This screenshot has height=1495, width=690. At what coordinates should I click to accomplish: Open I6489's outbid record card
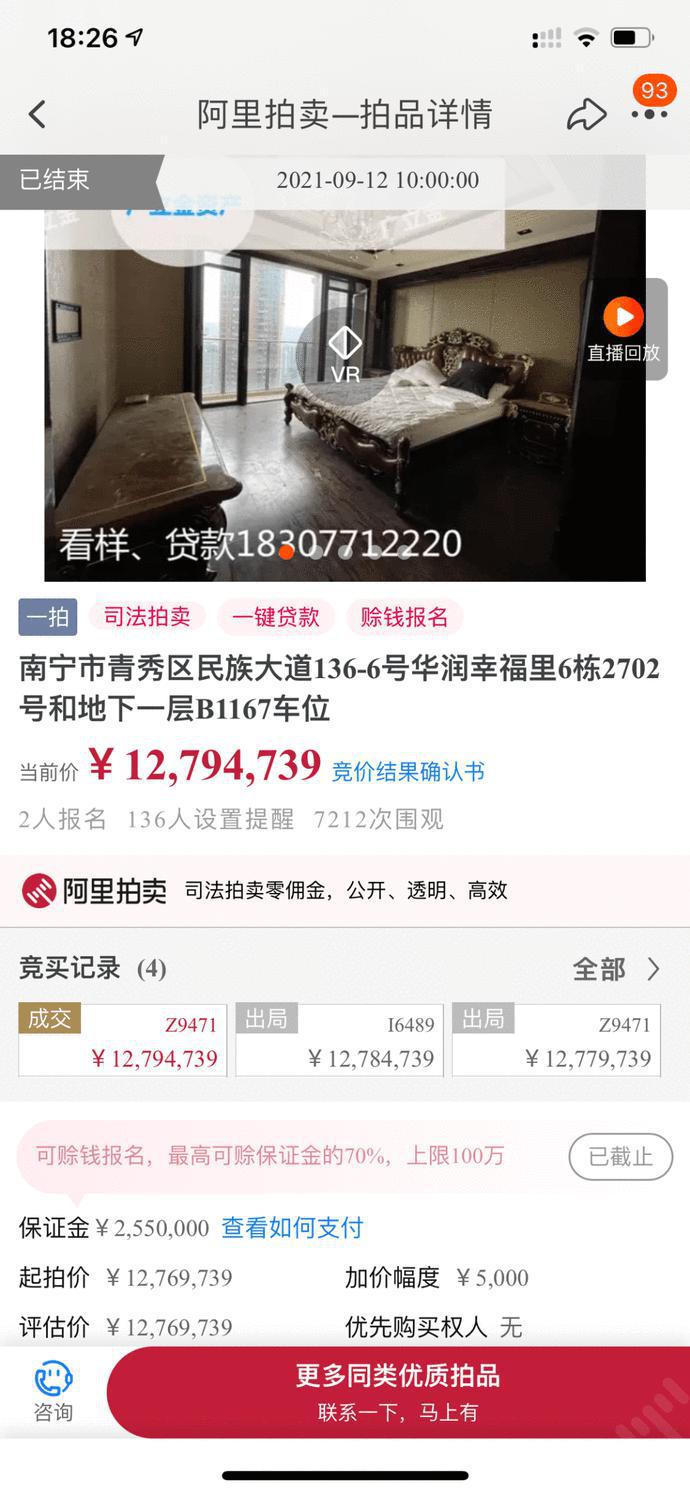[x=340, y=1040]
